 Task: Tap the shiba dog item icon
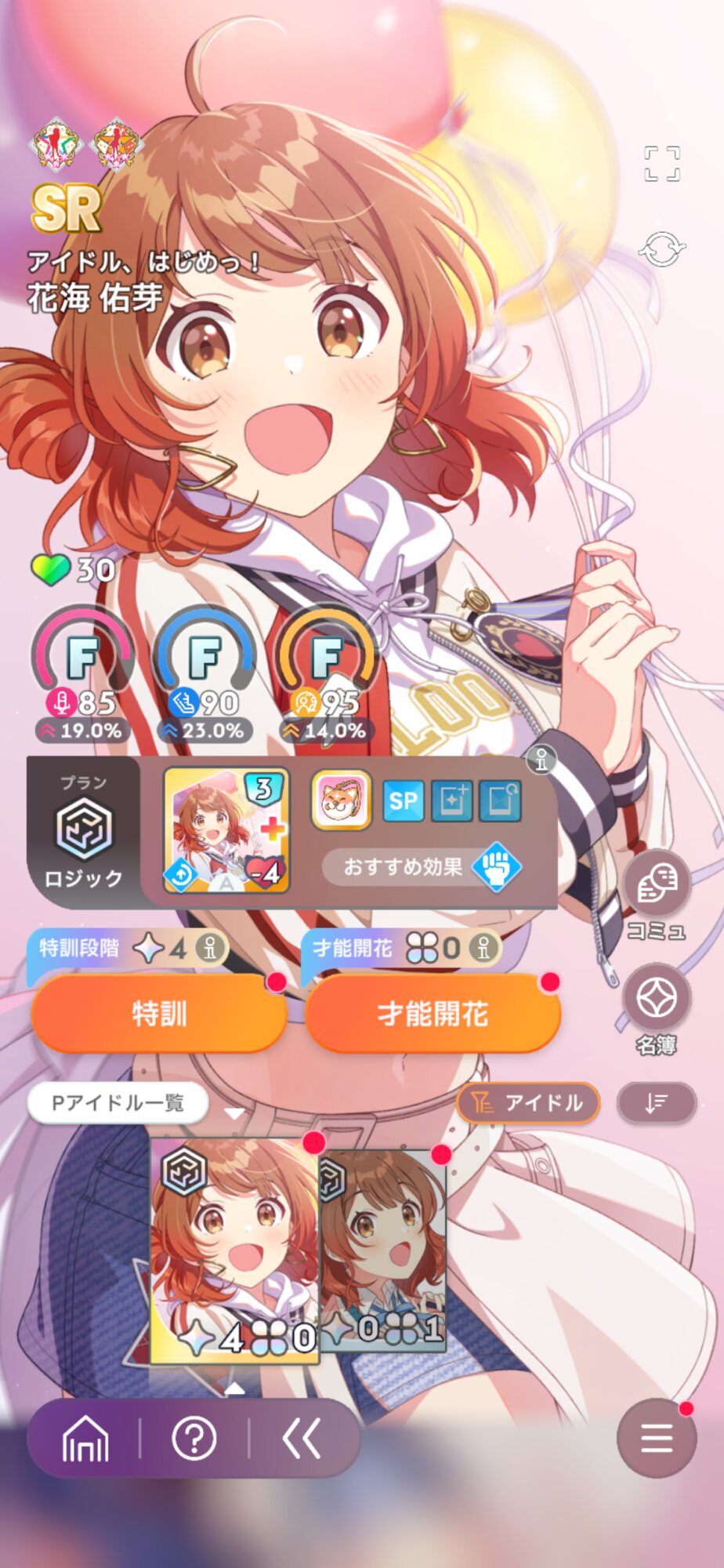(x=341, y=800)
